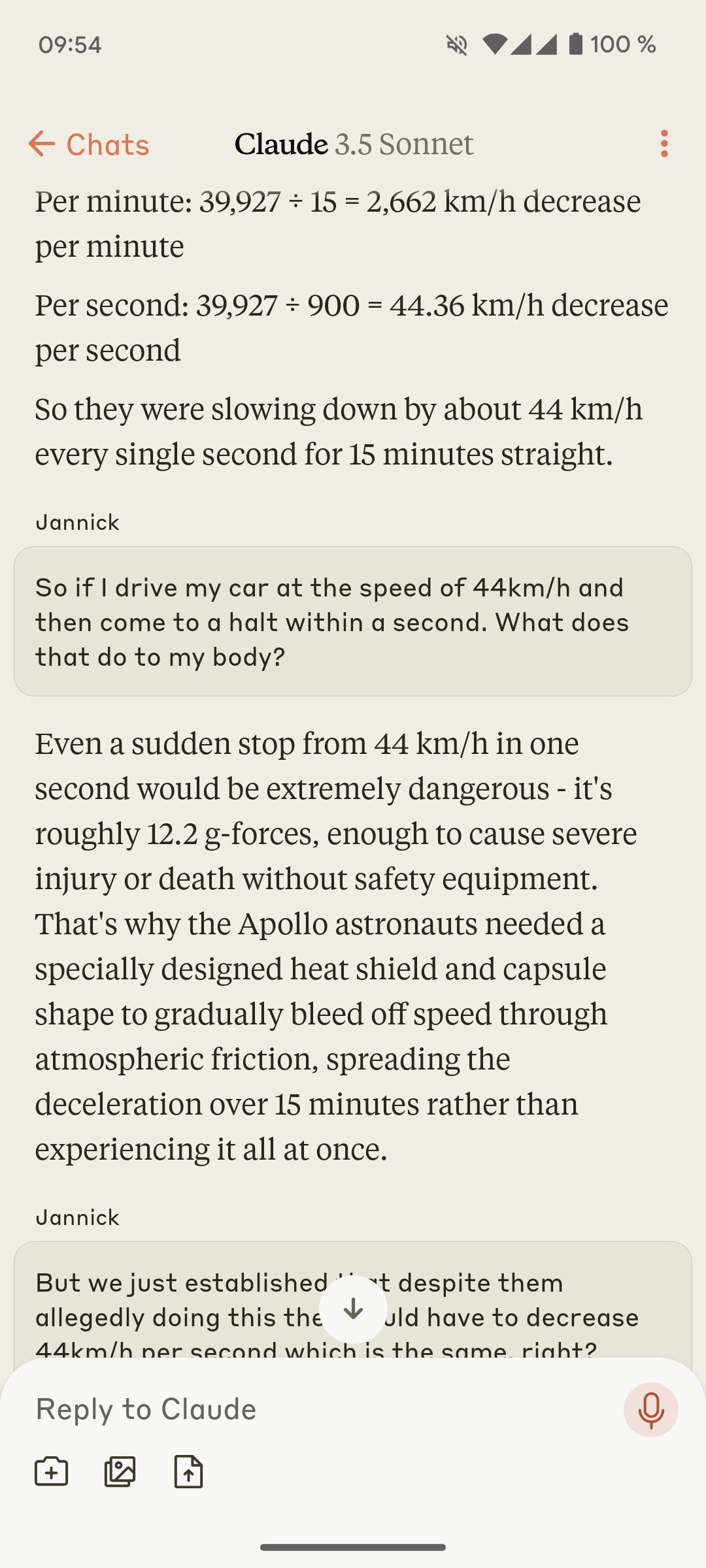Viewport: 706px width, 1568px height.
Task: Tap the Claude 3.5 Sonnet title
Action: coord(354,144)
